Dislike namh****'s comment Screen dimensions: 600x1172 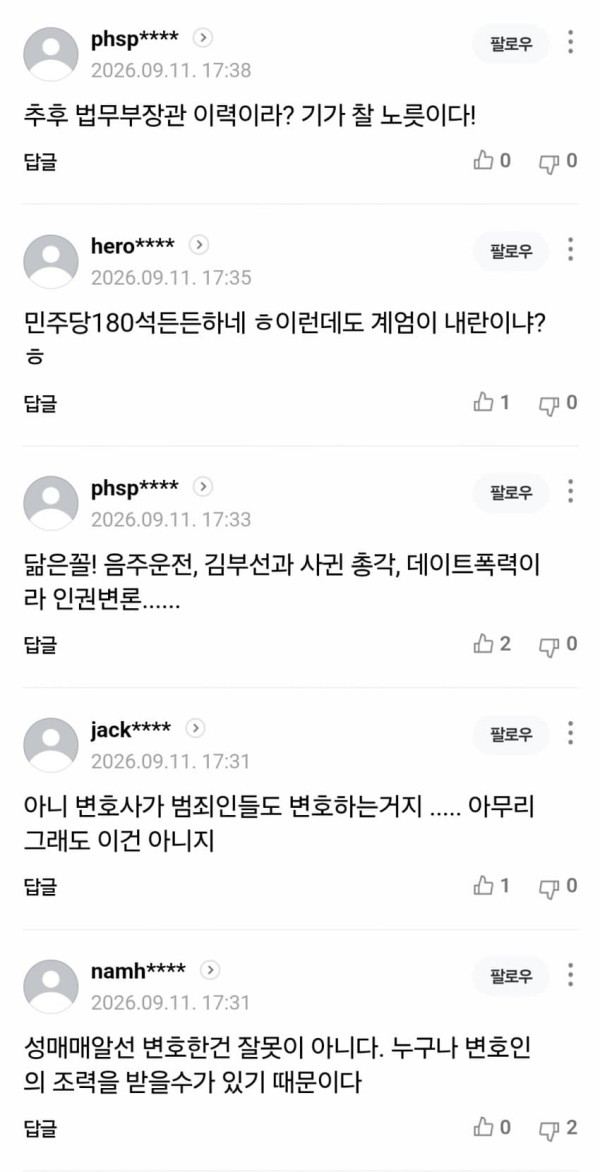(558, 1128)
